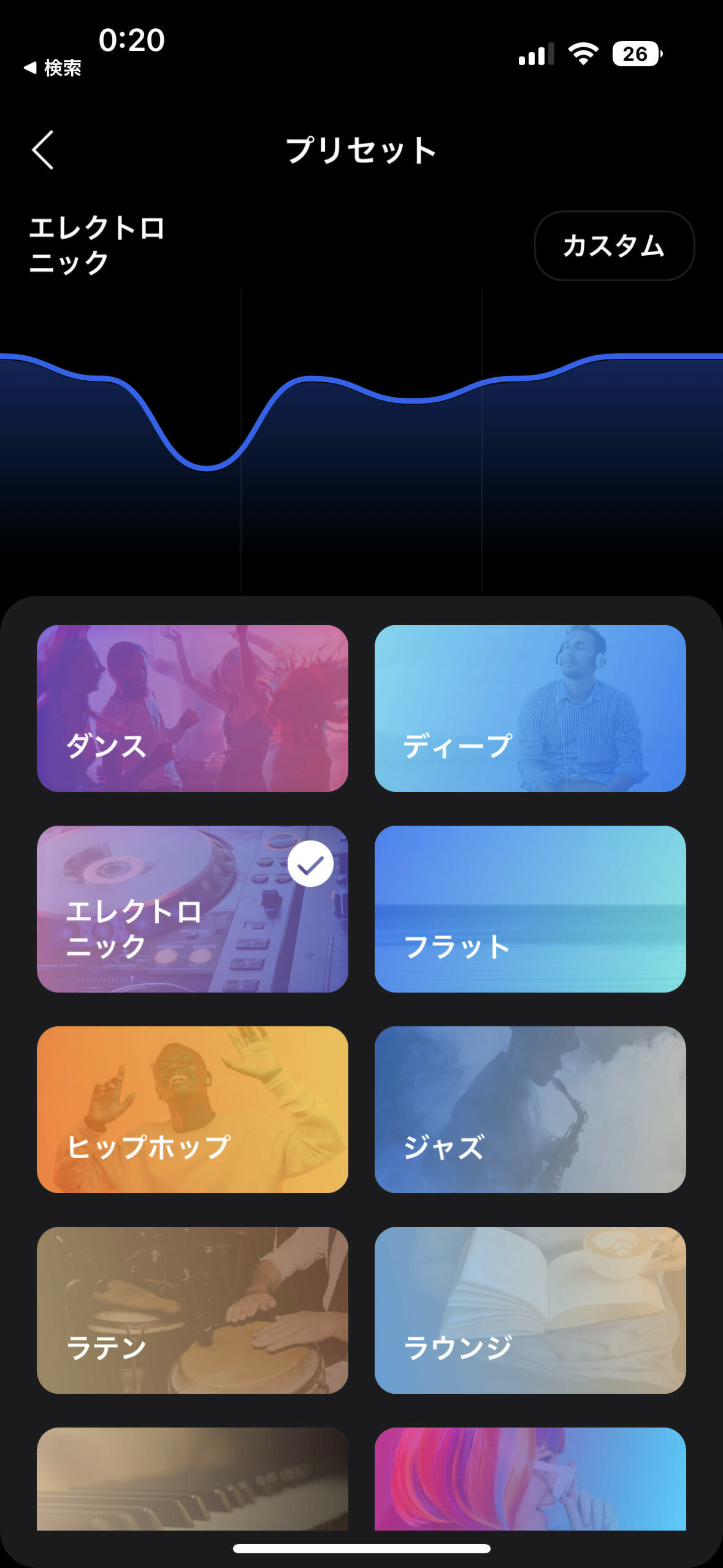The width and height of the screenshot is (723, 1568).
Task: Go back from the プリセット screen
Action: pyautogui.click(x=43, y=150)
